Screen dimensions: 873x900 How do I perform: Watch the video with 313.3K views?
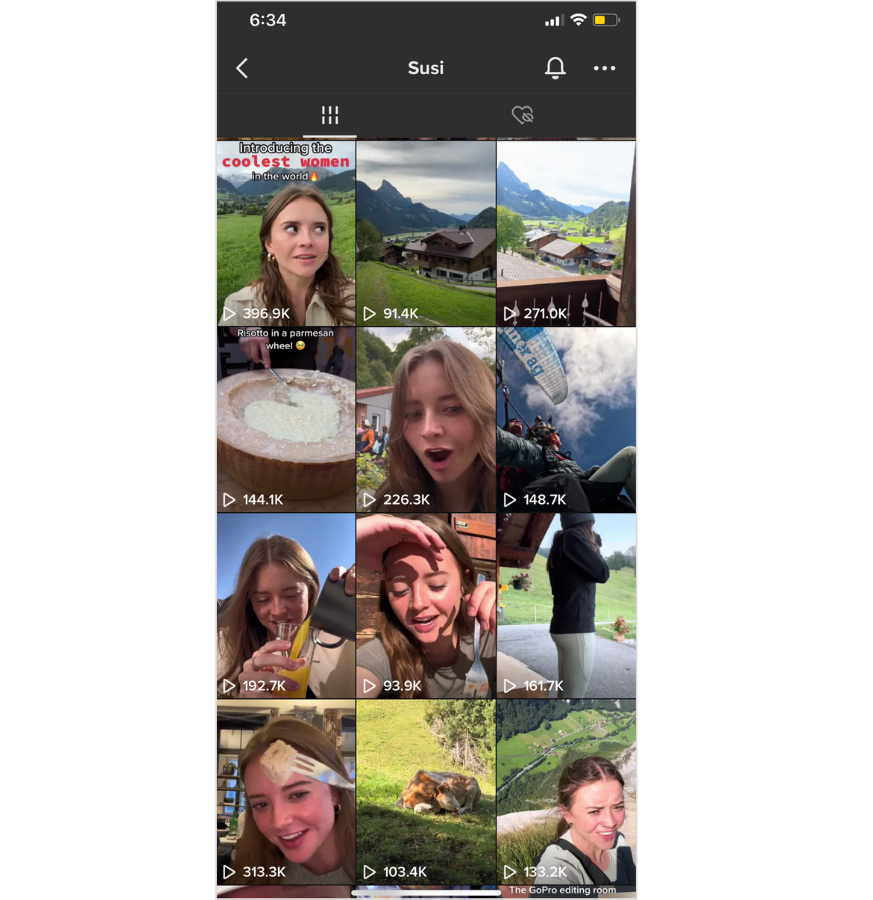(x=286, y=792)
